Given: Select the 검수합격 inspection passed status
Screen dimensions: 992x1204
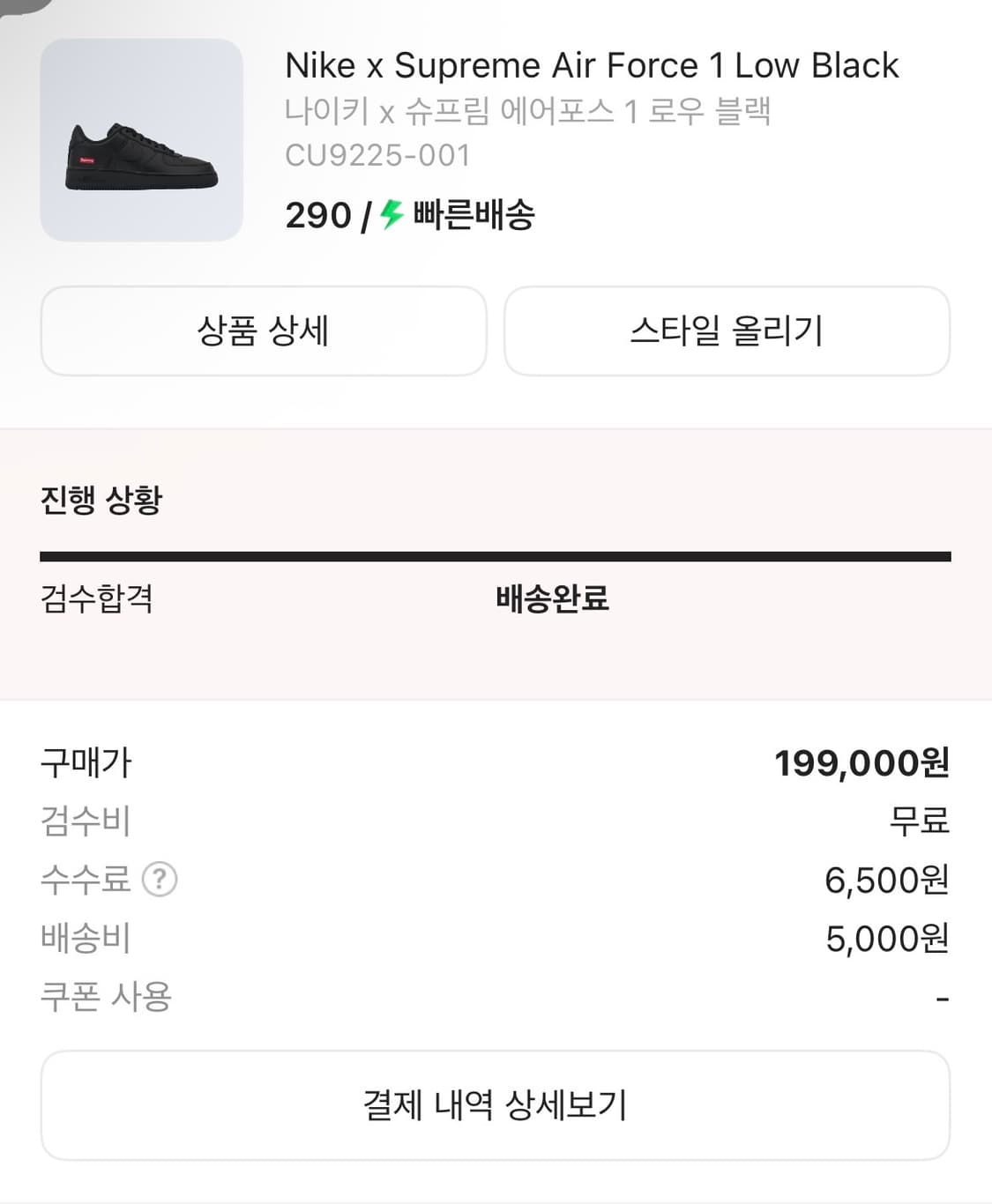Looking at the screenshot, I should pos(96,598).
